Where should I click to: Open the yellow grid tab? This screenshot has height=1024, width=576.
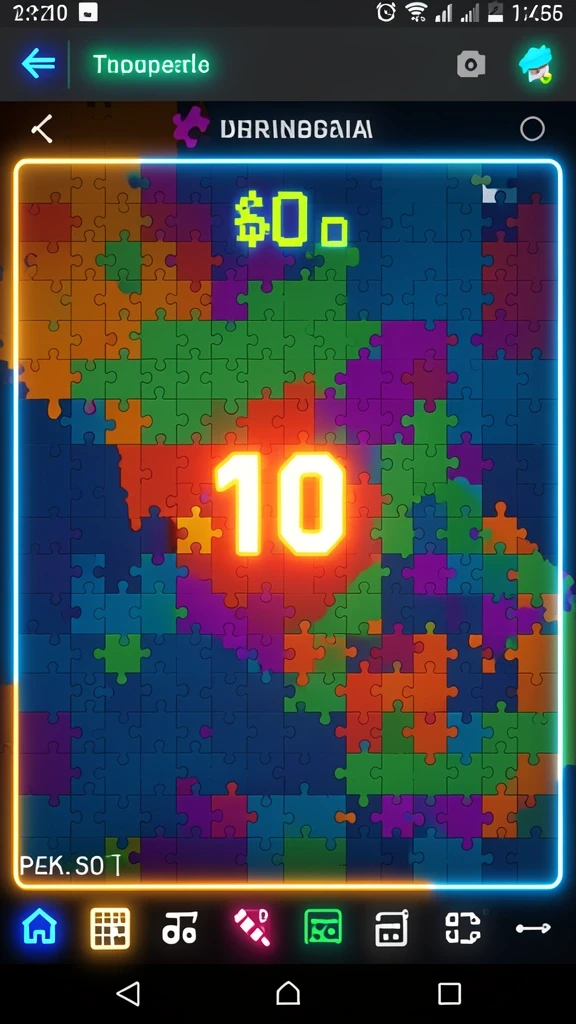click(x=110, y=927)
